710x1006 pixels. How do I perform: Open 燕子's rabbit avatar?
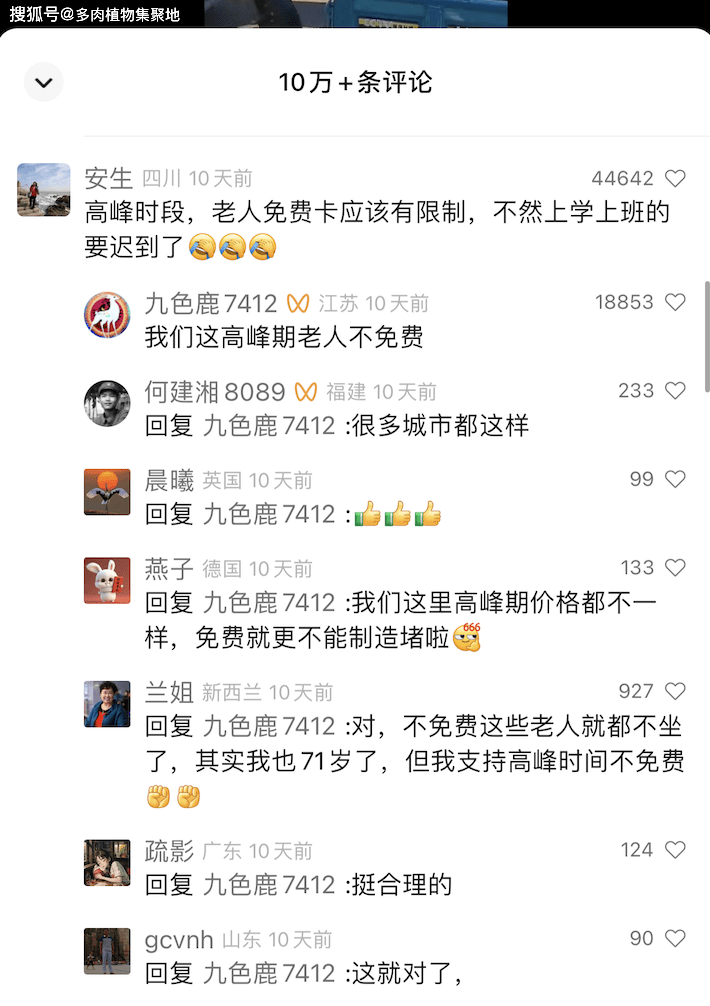[x=107, y=581]
